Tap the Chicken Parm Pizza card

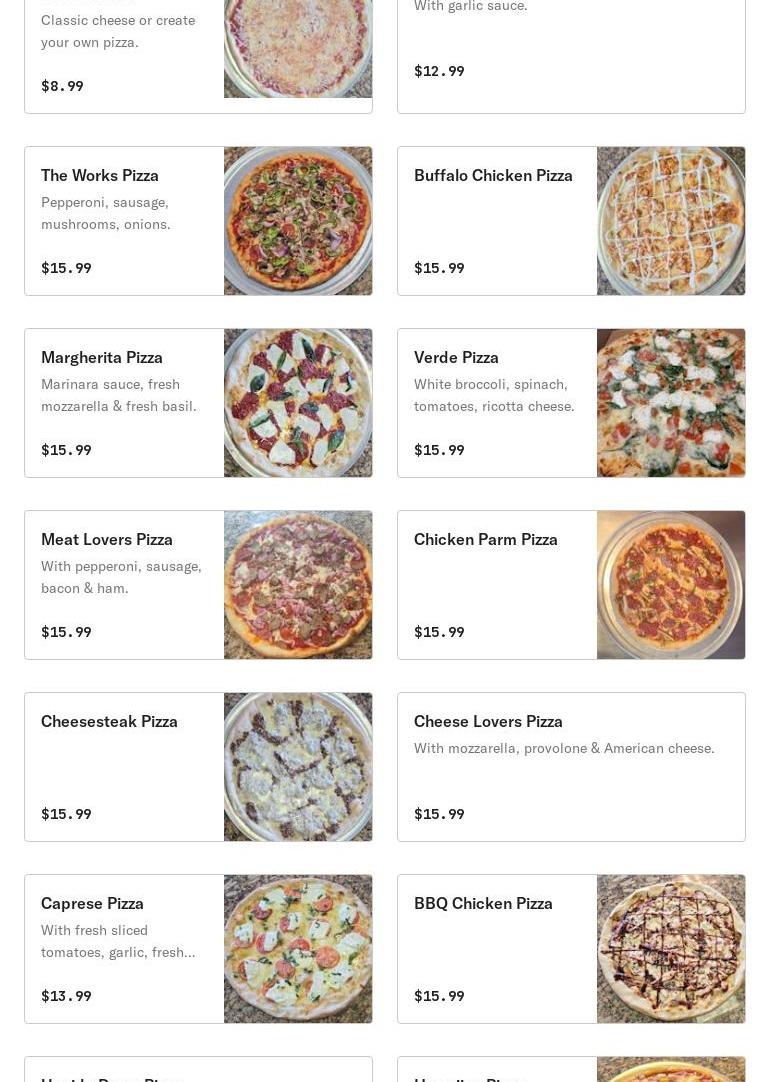click(571, 585)
